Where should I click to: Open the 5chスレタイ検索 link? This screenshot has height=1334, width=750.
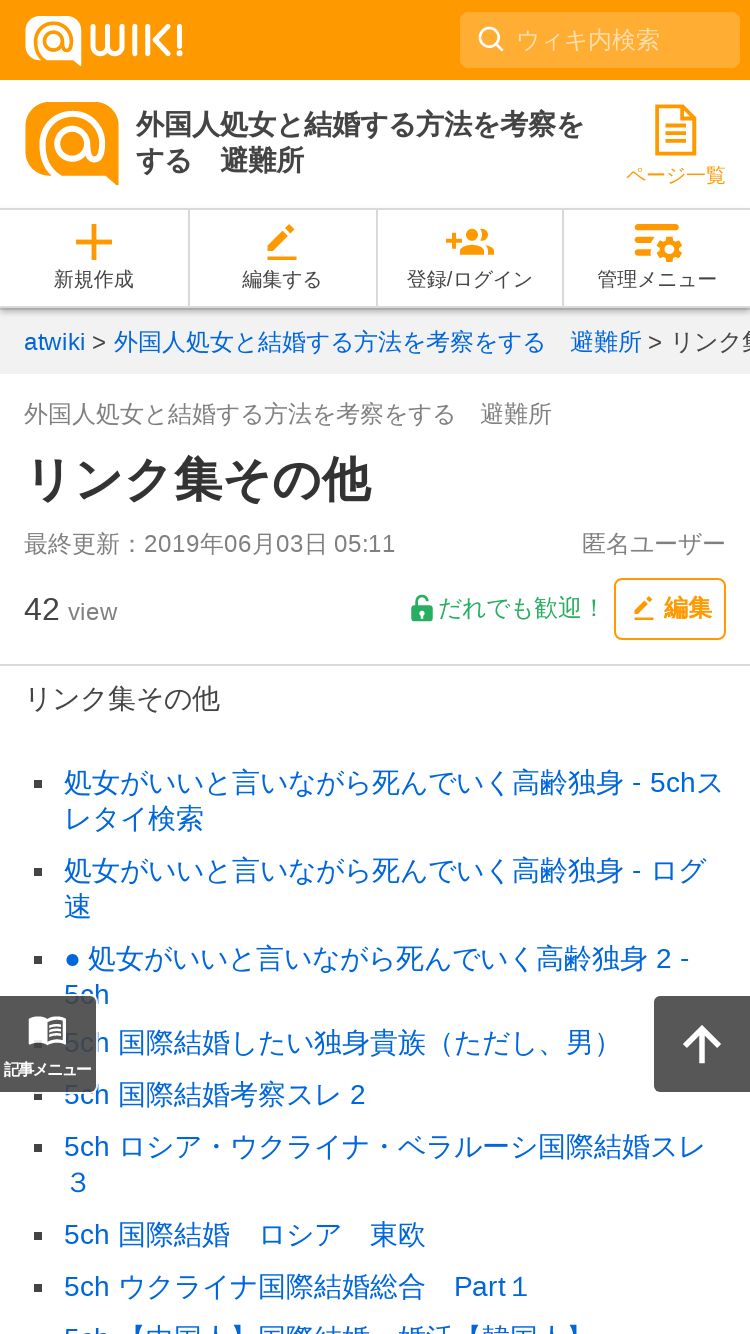[x=392, y=800]
